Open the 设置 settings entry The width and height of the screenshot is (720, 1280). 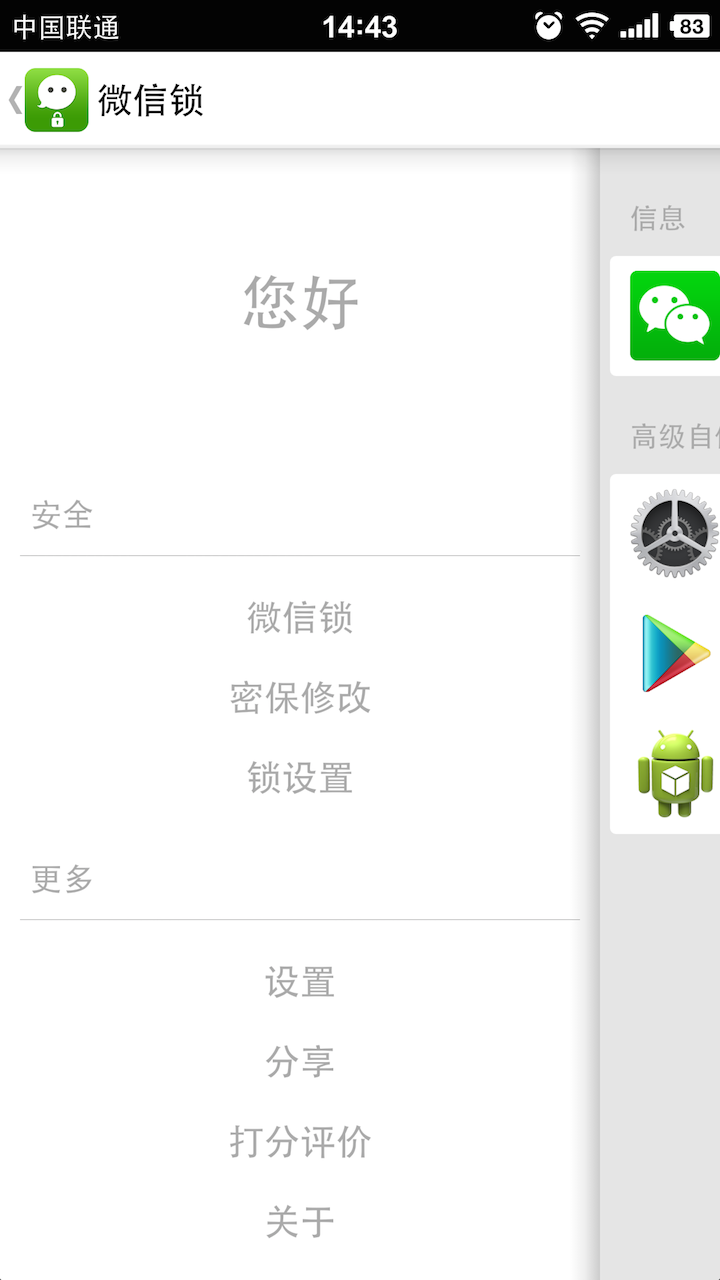[x=300, y=982]
